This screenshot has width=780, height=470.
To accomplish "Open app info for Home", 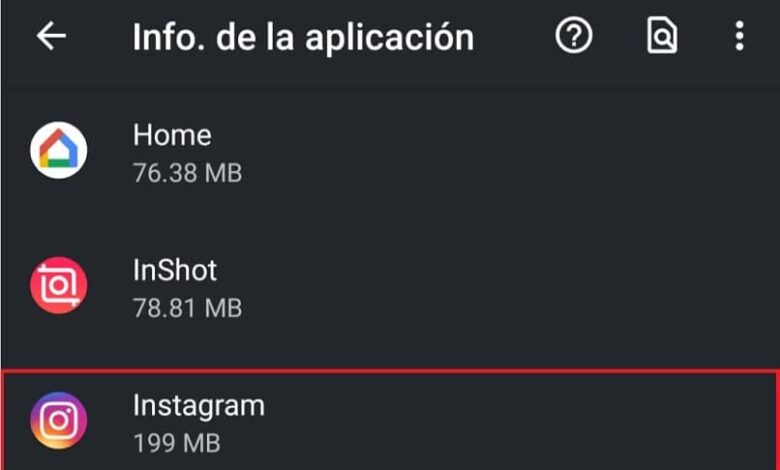I will pos(172,152).
